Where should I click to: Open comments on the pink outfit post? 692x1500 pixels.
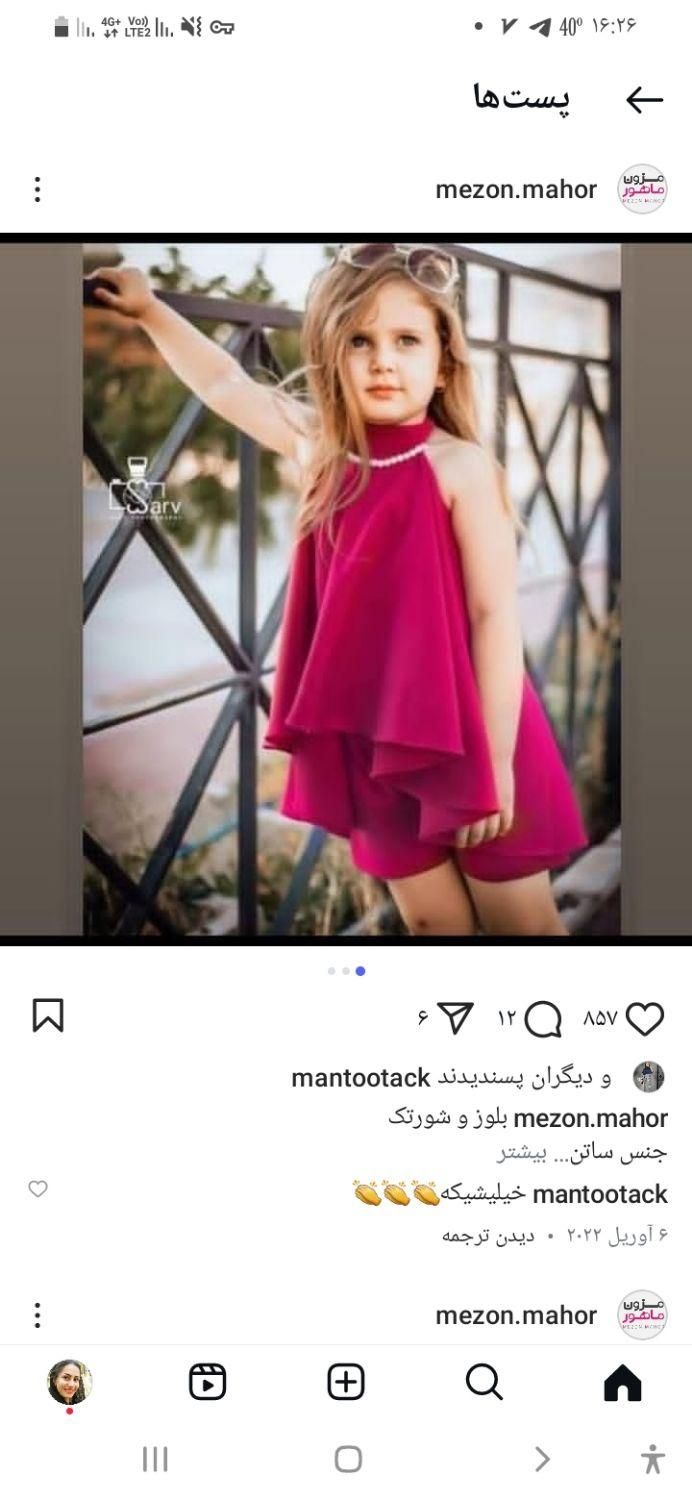coord(543,1020)
